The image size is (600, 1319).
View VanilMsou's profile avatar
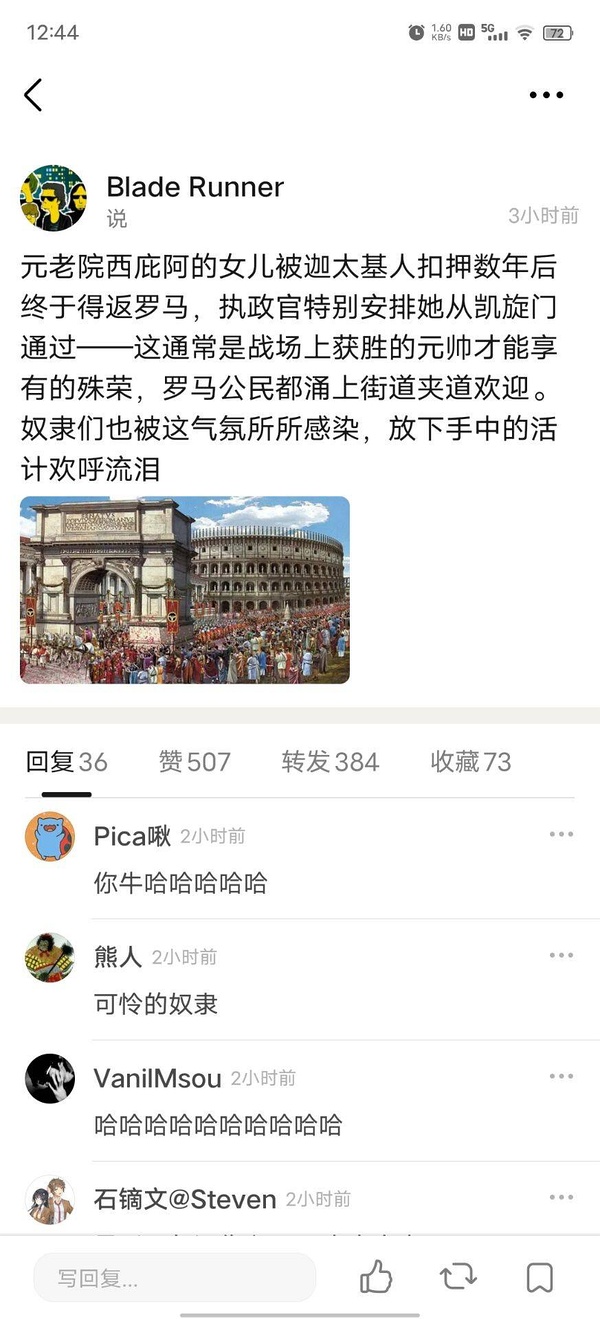(50, 1078)
